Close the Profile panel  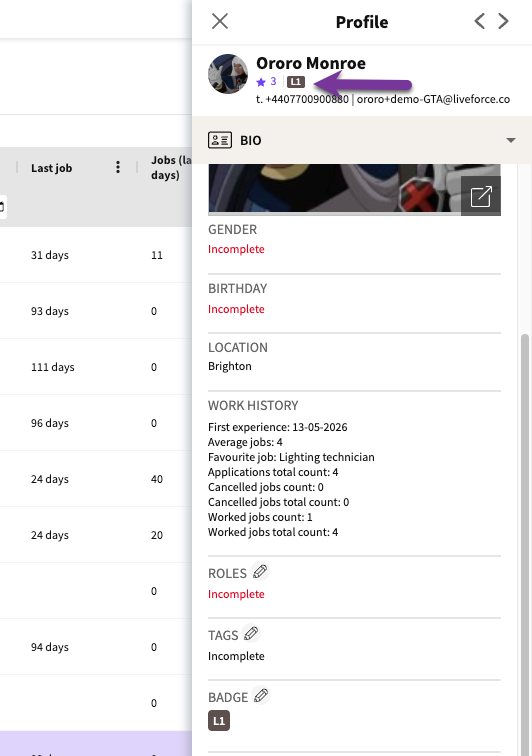pos(220,21)
